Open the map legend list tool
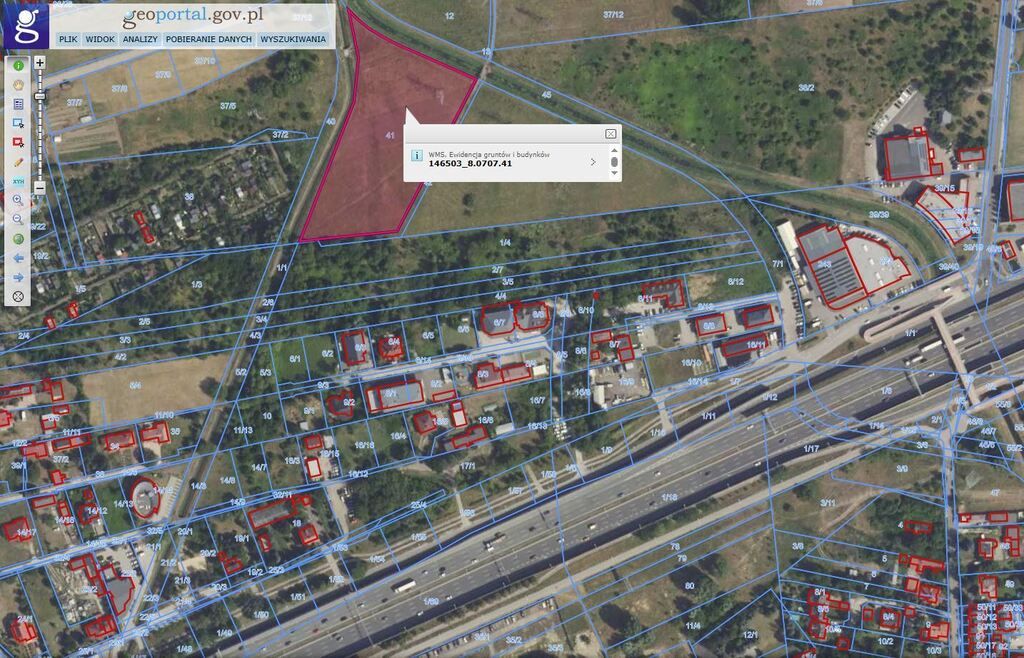 [18, 103]
